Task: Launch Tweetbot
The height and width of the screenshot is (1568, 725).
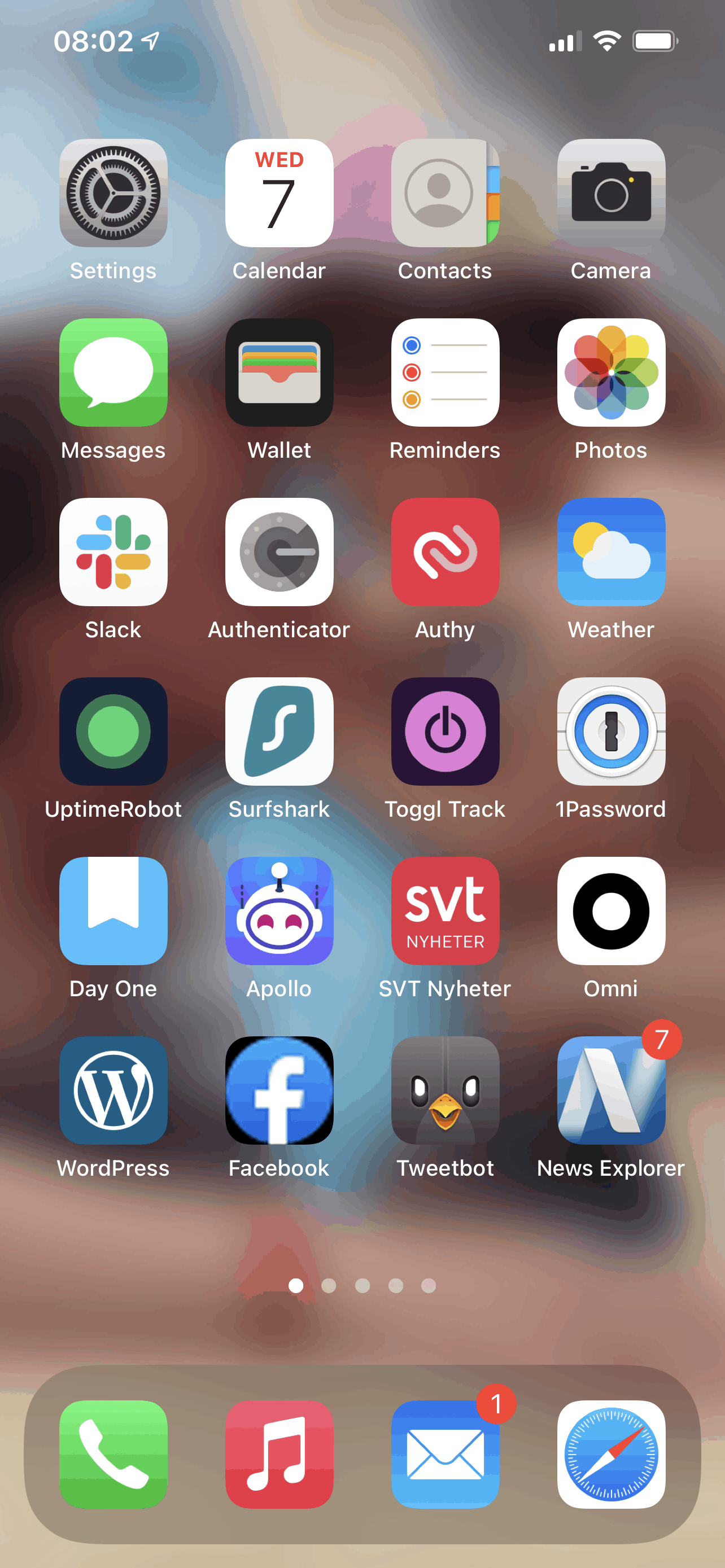Action: pos(445,1091)
